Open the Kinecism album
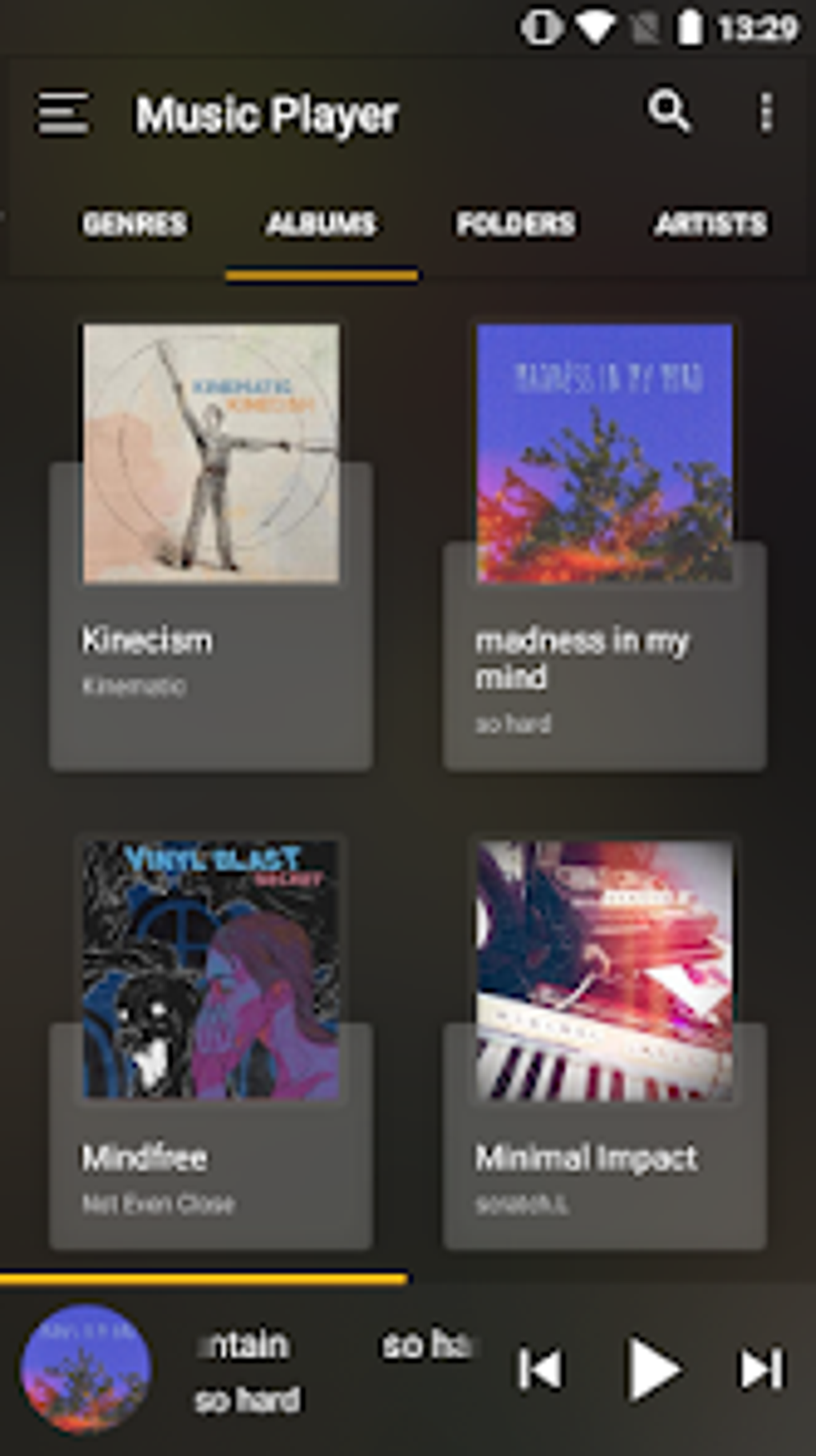 211,546
